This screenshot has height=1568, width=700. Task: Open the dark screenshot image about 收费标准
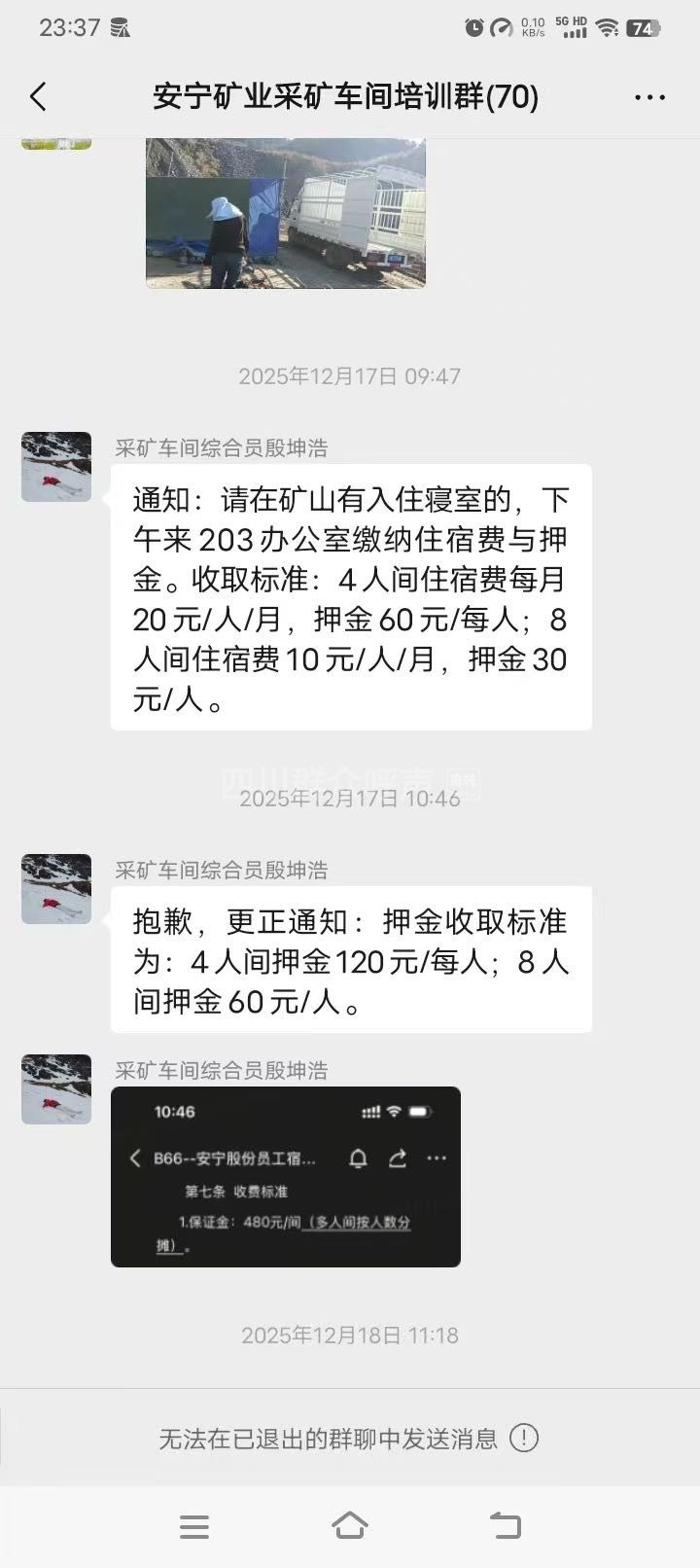tap(285, 1176)
